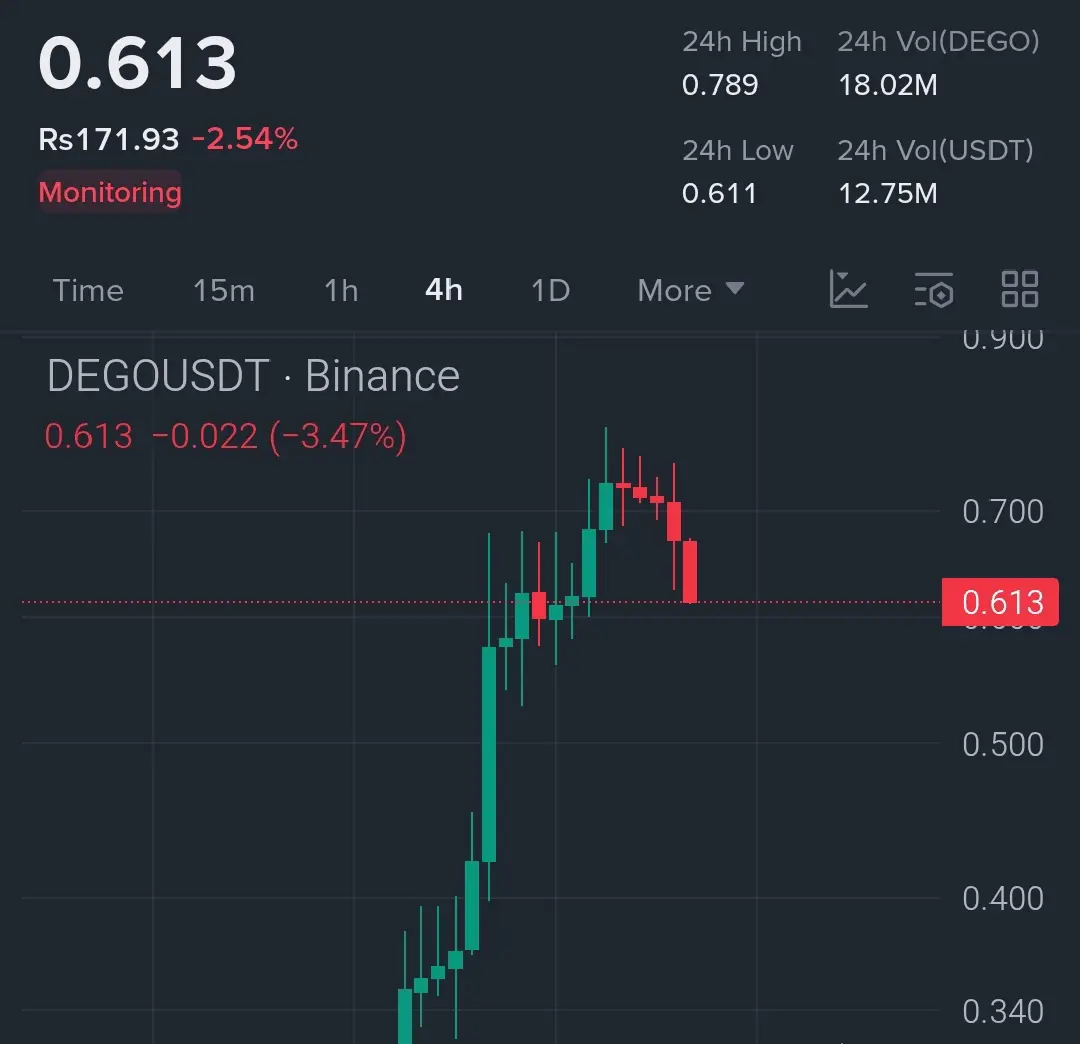Viewport: 1080px width, 1044px height.
Task: Select the 15m chart interval
Action: [x=224, y=291]
